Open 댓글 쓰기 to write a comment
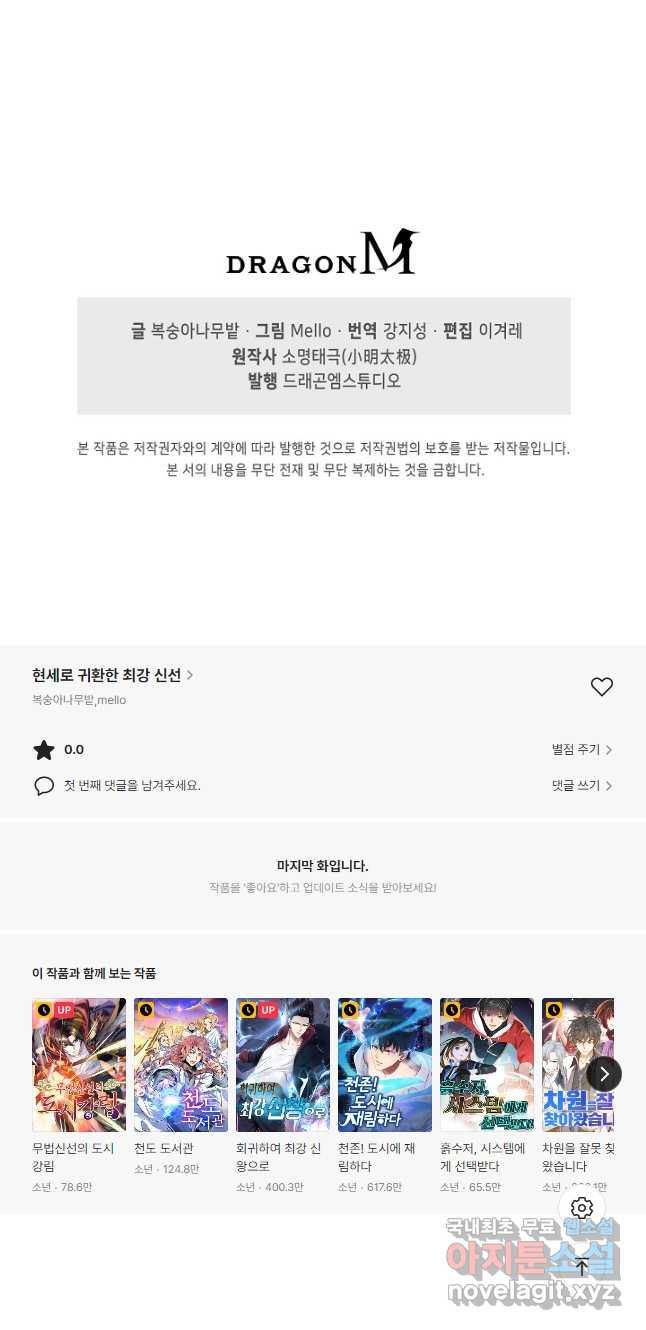The width and height of the screenshot is (646, 1330). [x=582, y=786]
